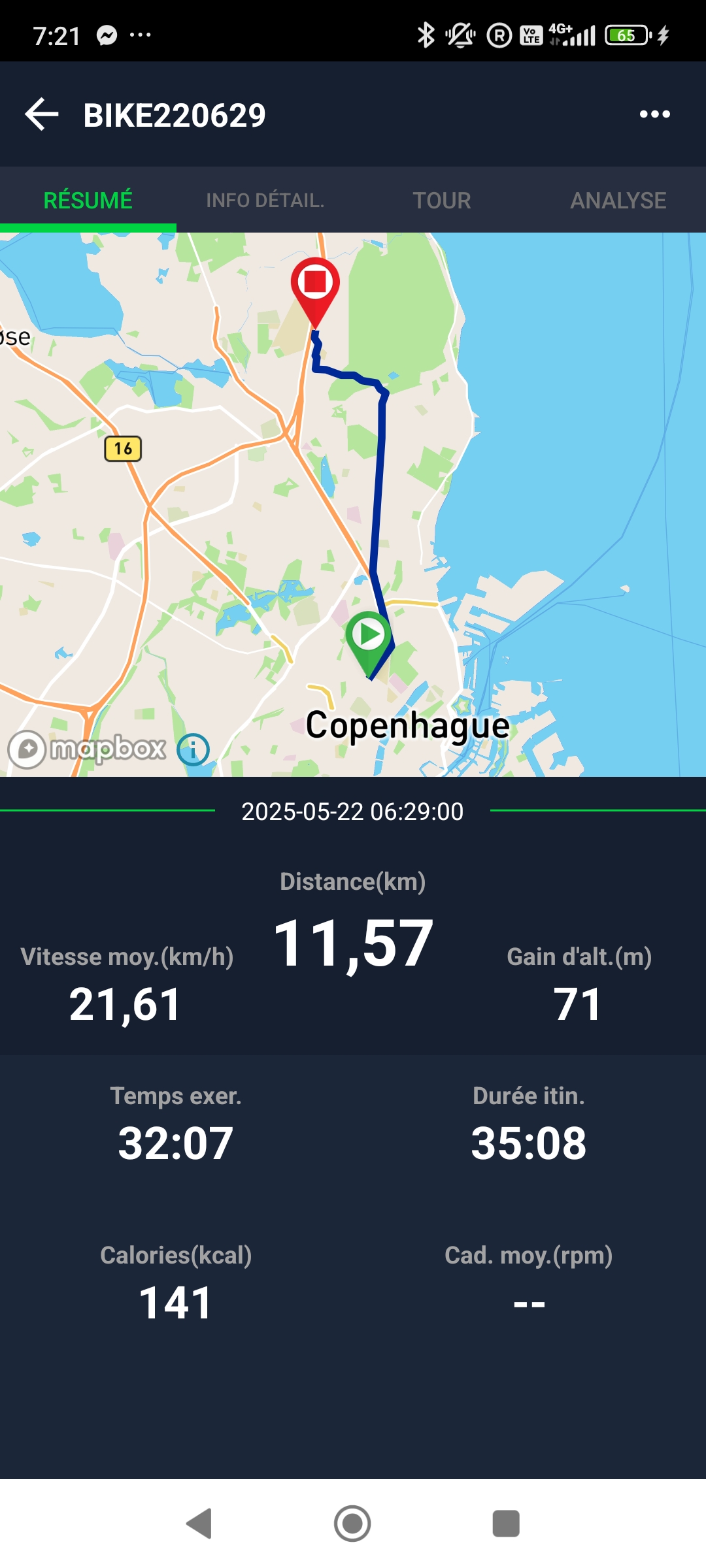Viewport: 706px width, 1568px height.
Task: Switch to the TOUR tab
Action: [x=441, y=201]
